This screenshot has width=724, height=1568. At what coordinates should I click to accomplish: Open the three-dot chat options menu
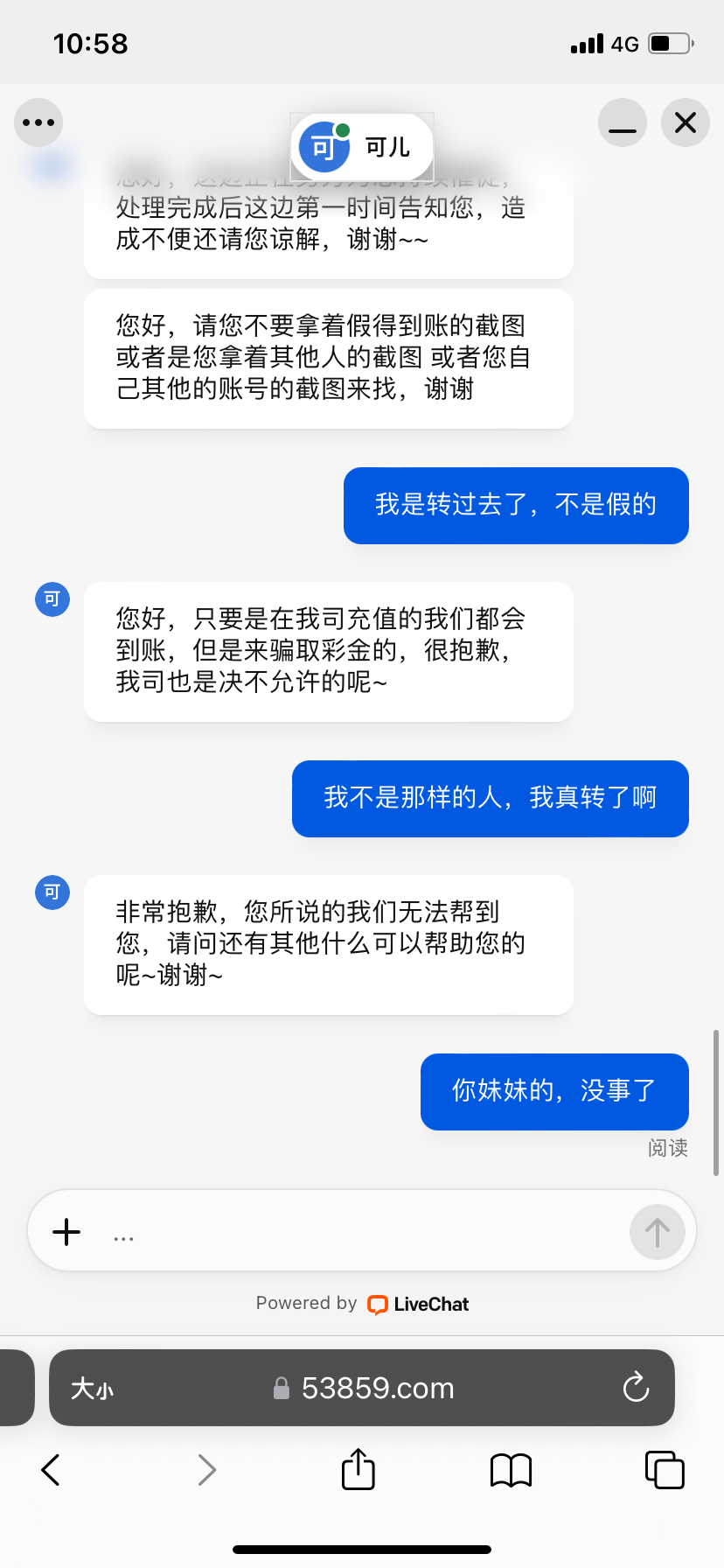[38, 122]
